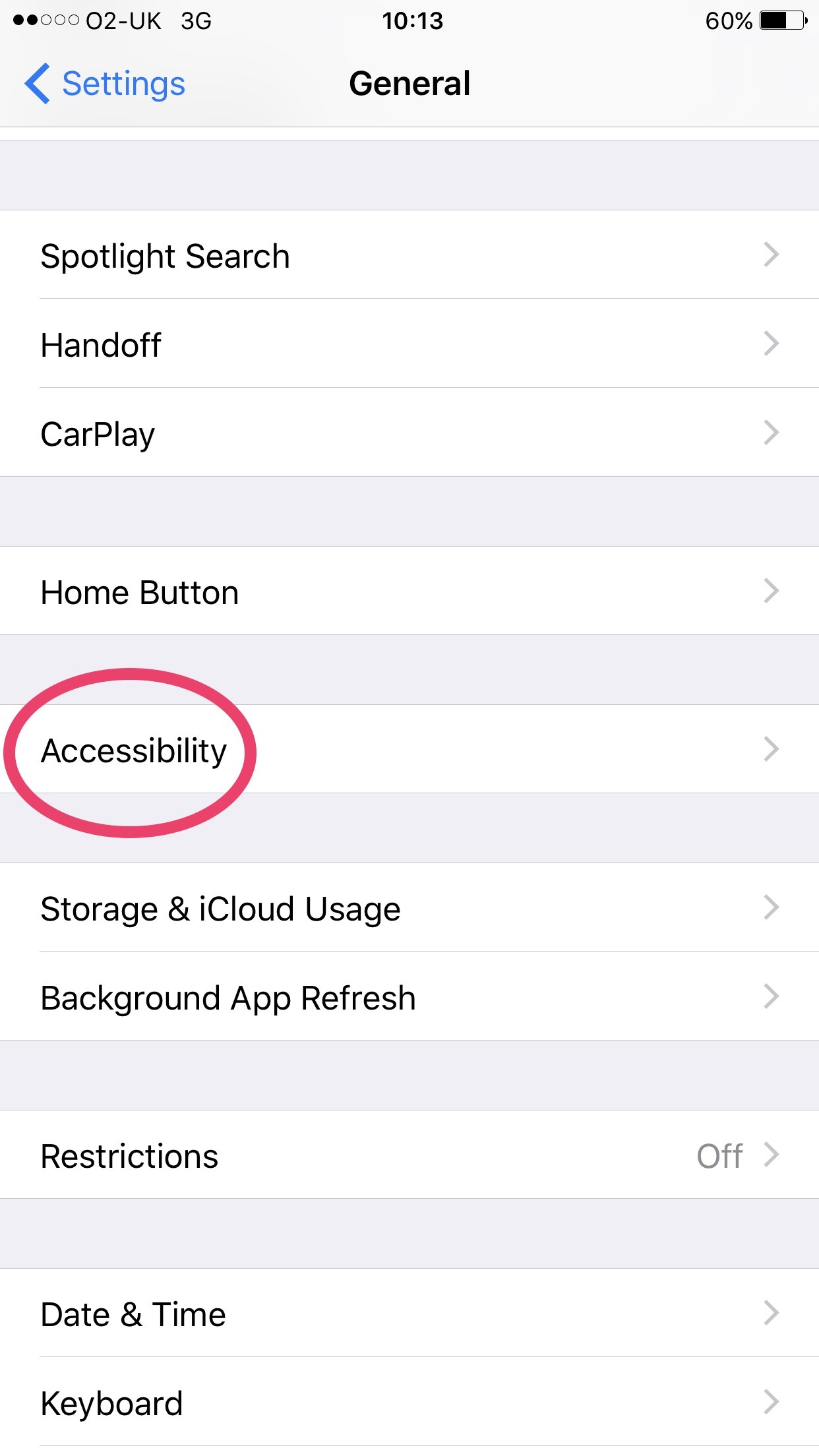Open Background App Refresh
The image size is (819, 1456).
click(x=409, y=997)
